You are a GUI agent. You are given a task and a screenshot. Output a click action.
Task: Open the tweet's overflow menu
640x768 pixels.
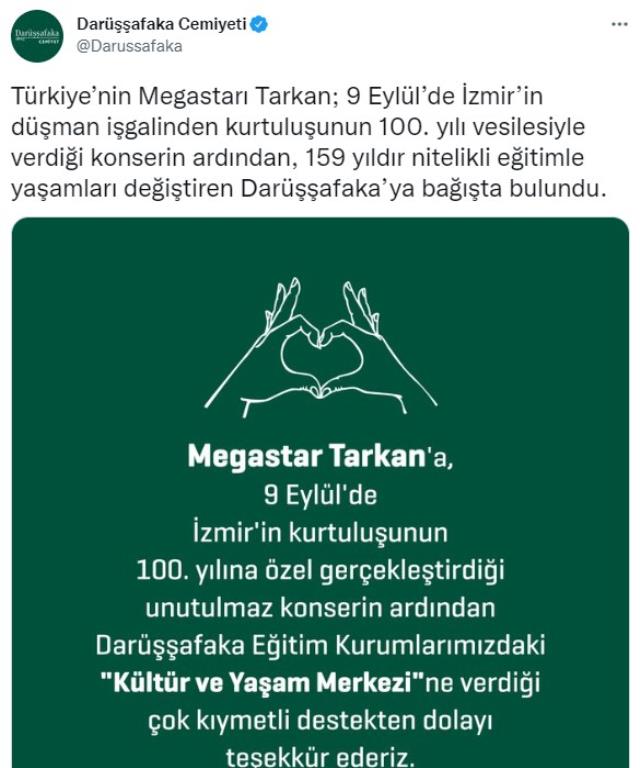tap(608, 24)
